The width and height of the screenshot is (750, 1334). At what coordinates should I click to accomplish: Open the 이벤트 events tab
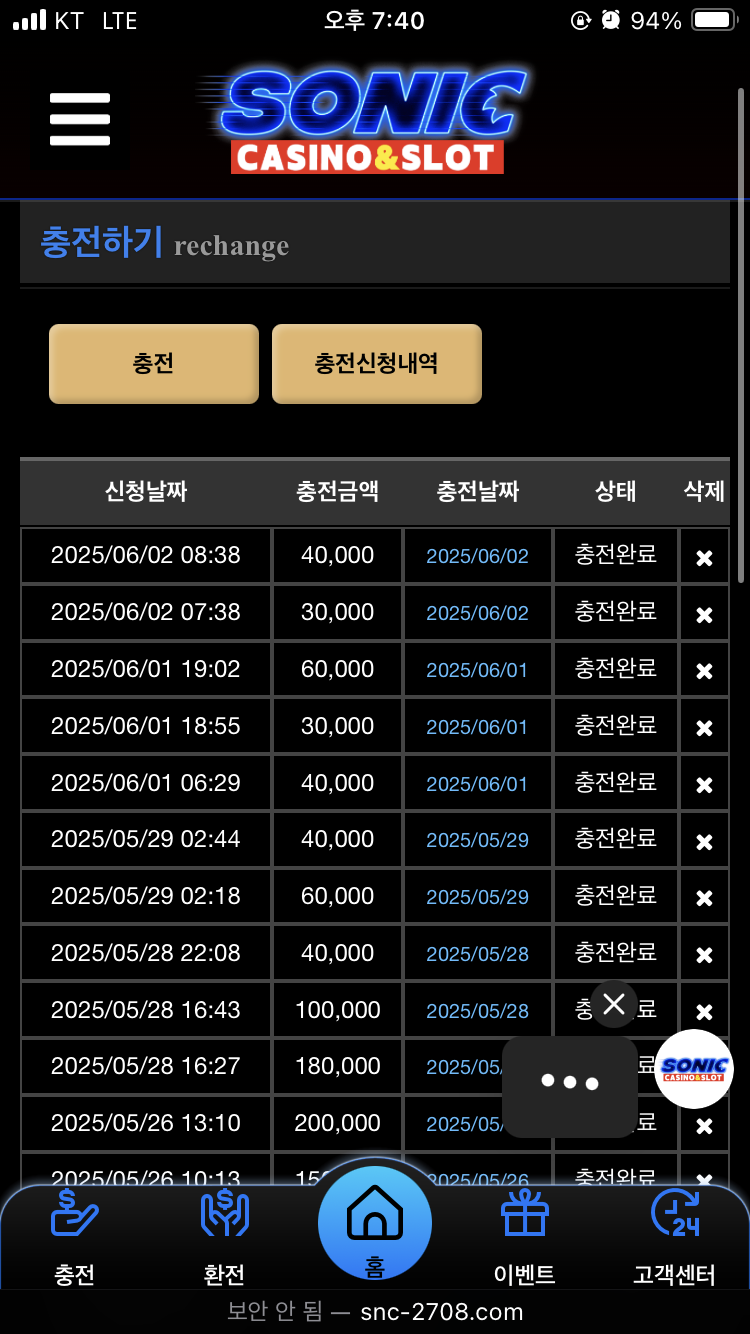coord(524,1238)
